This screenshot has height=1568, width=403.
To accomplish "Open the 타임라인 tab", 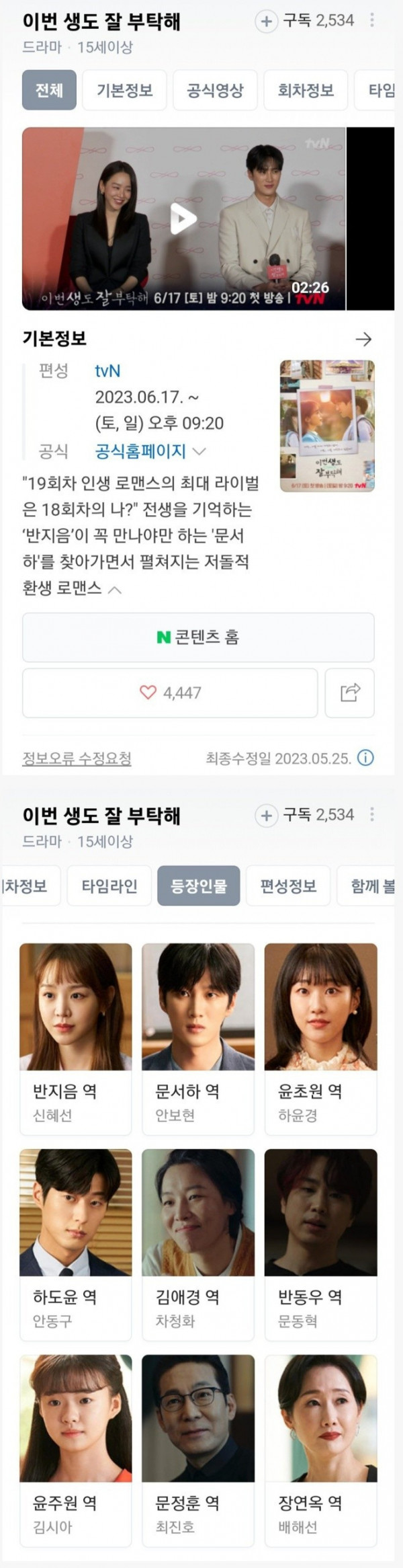I will pyautogui.click(x=109, y=886).
